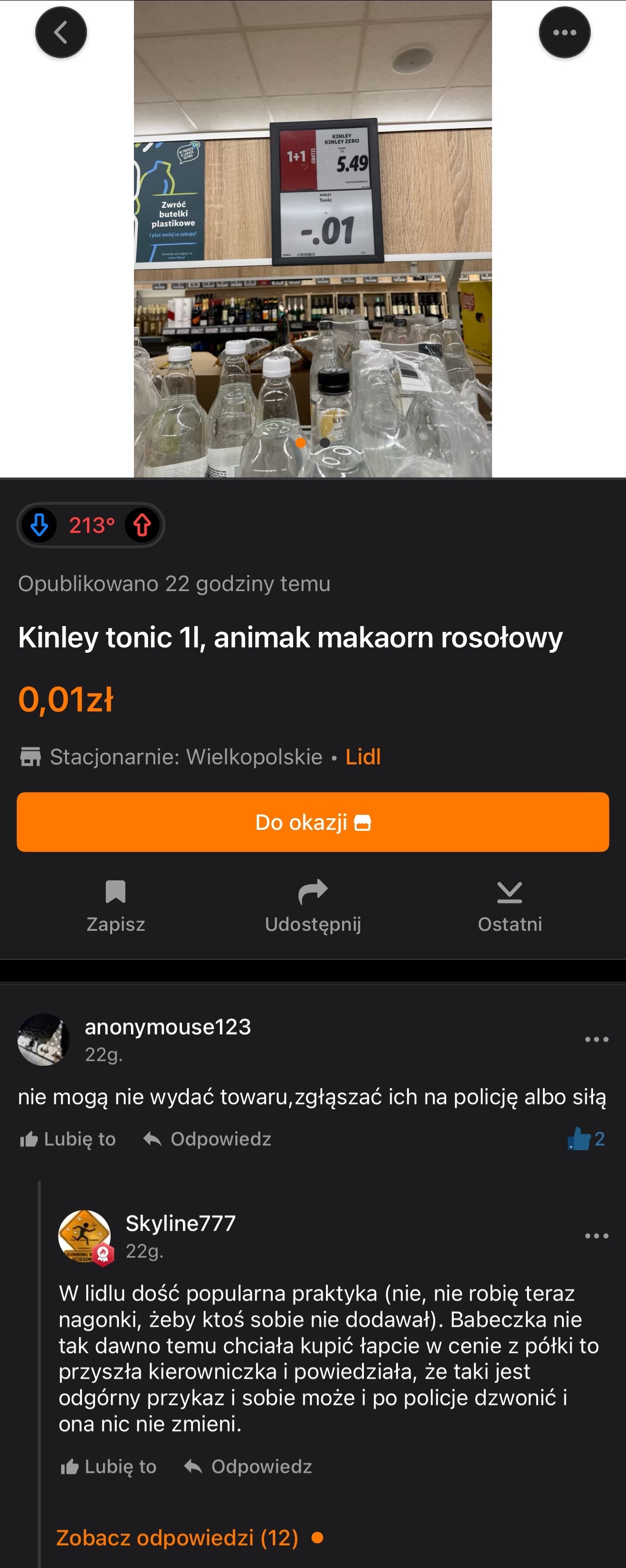Save the deal with Zapisz
626x1568 pixels.
(x=115, y=906)
